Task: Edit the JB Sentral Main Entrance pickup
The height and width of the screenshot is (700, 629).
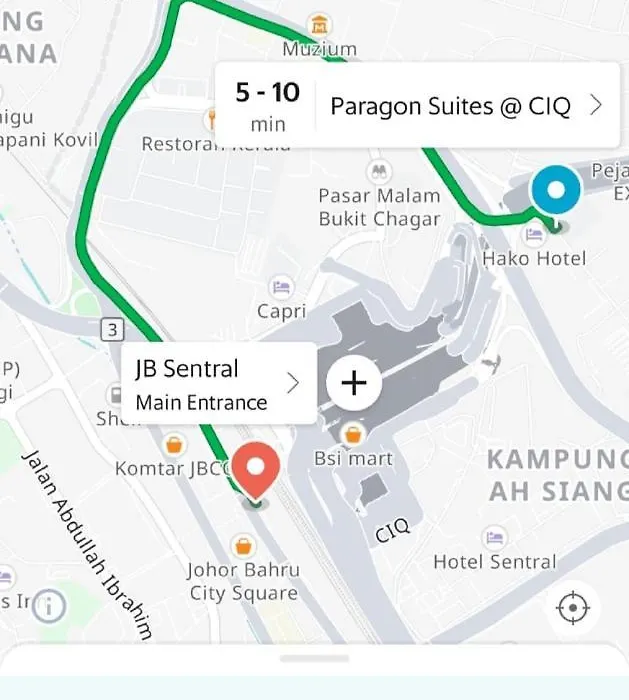Action: (217, 384)
